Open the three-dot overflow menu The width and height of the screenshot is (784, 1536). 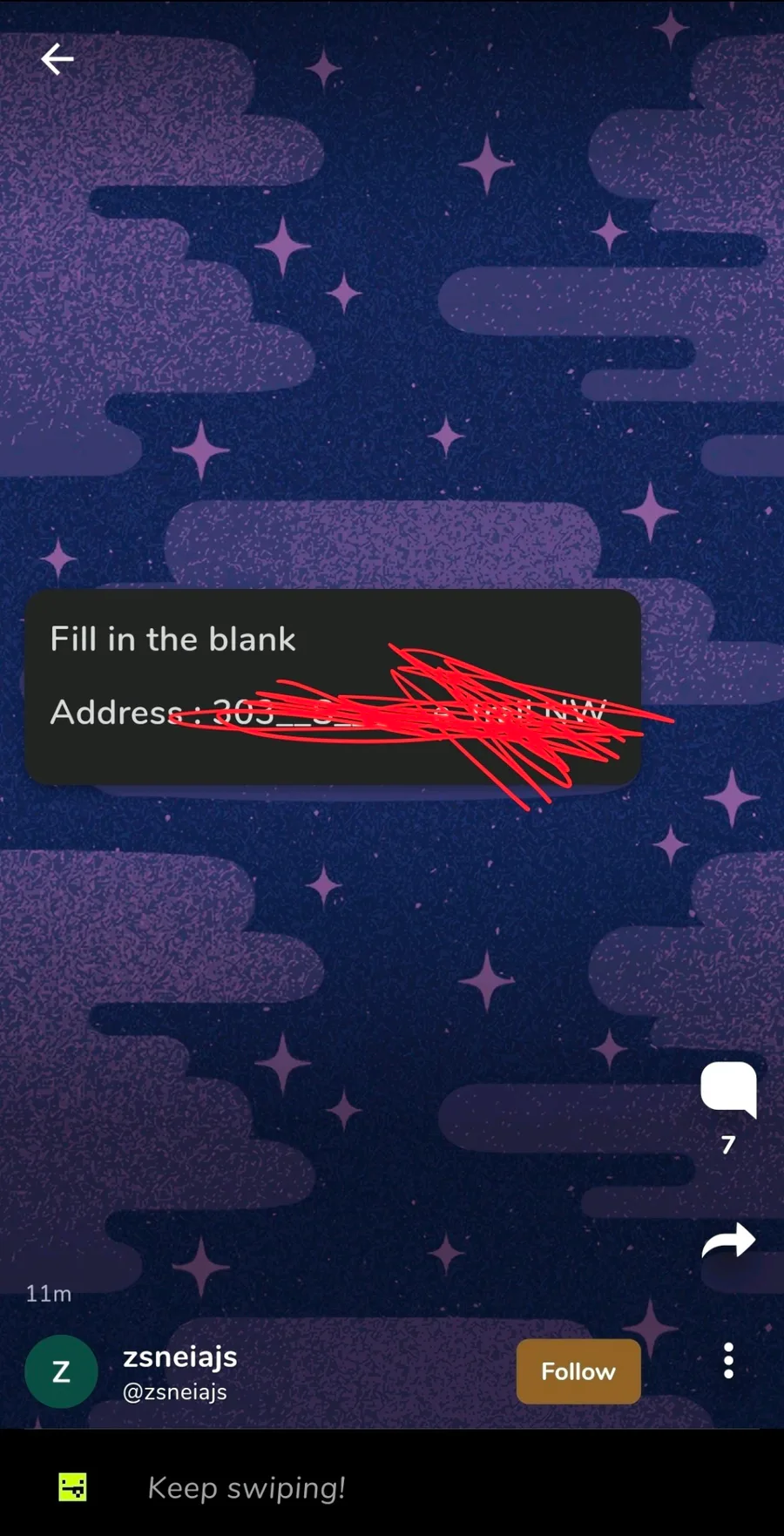tap(728, 1360)
